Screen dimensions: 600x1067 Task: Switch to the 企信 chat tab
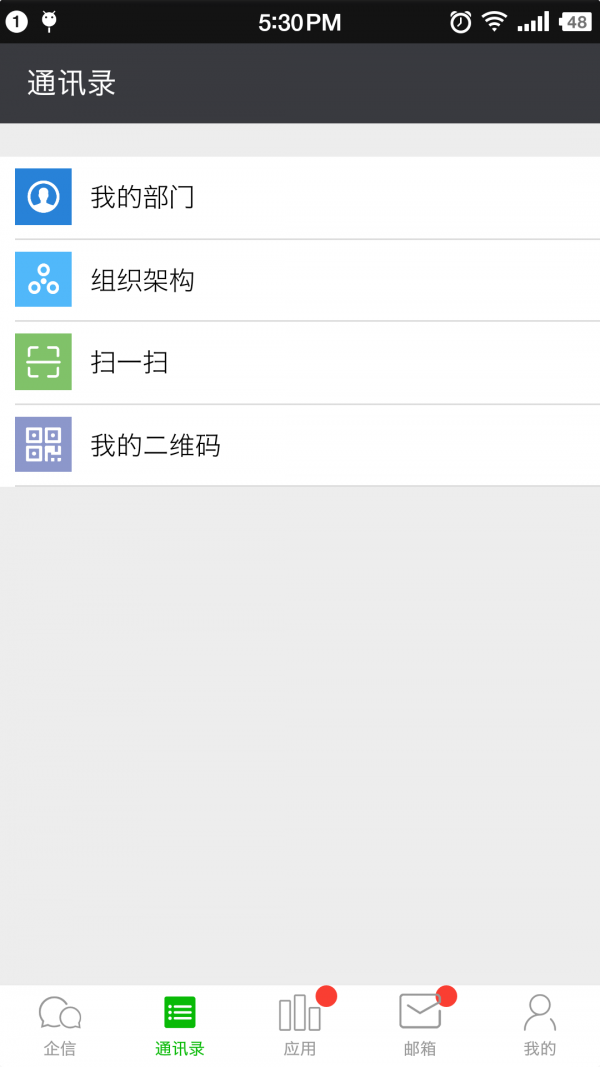(60, 1026)
